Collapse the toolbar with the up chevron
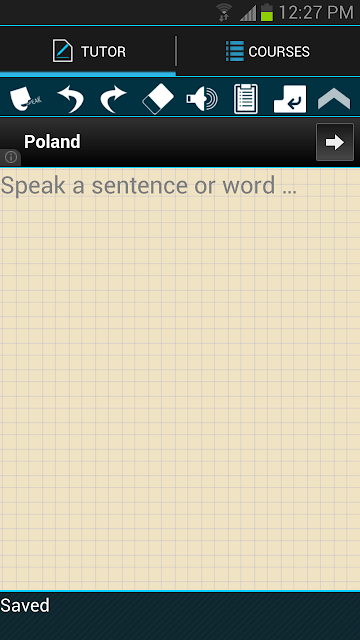 pos(334,98)
